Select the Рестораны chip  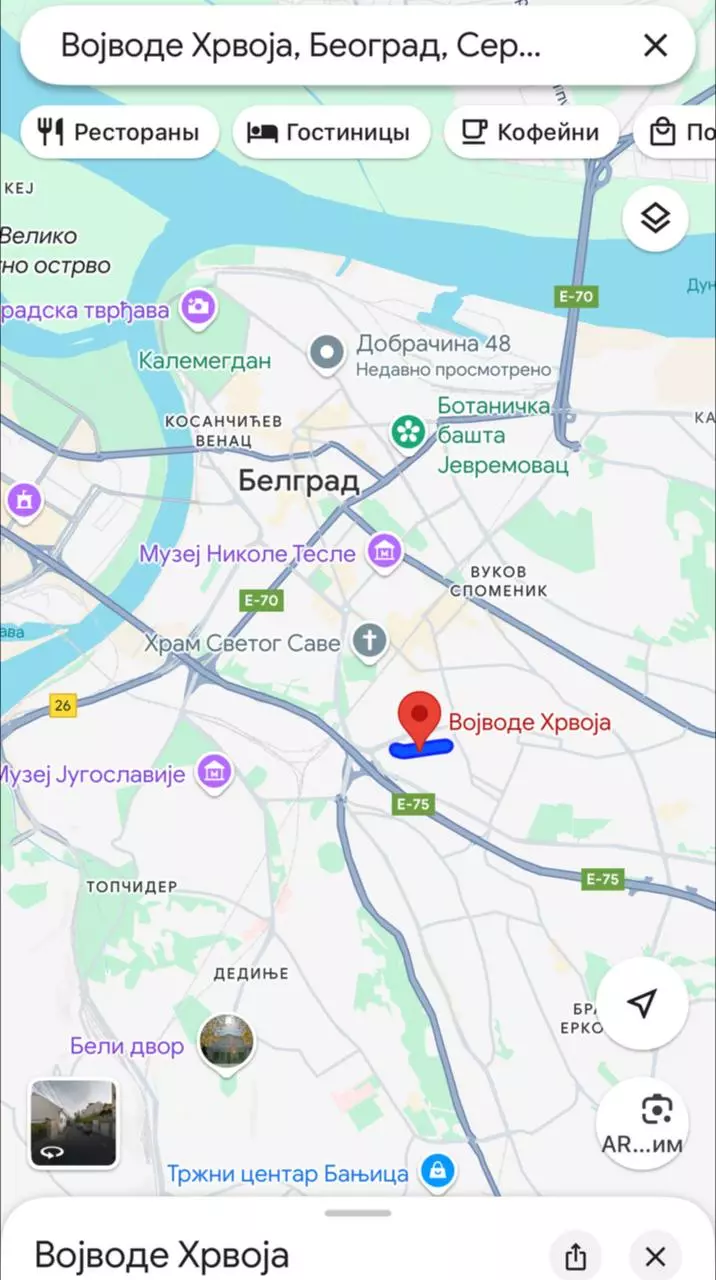pos(120,132)
